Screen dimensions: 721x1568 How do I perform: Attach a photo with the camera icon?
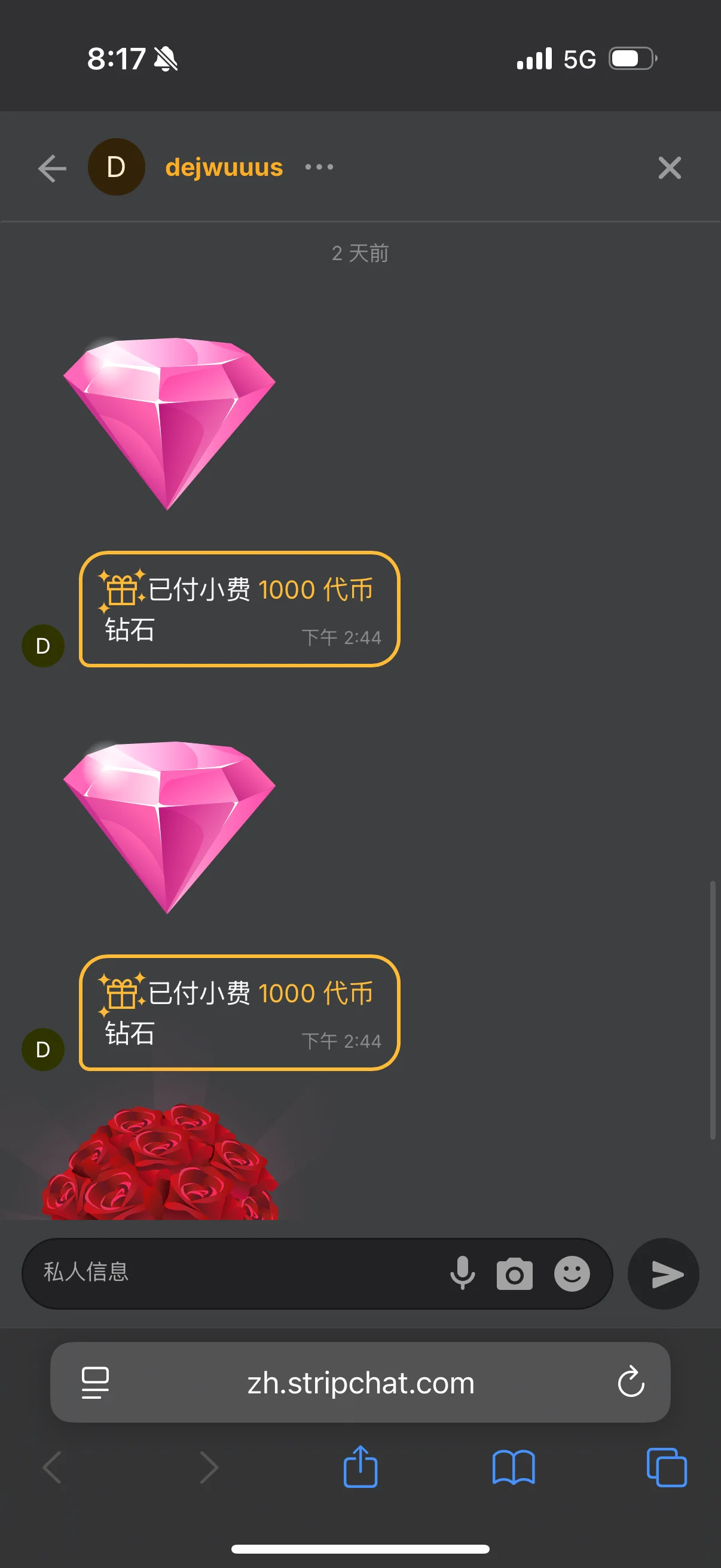click(514, 1273)
